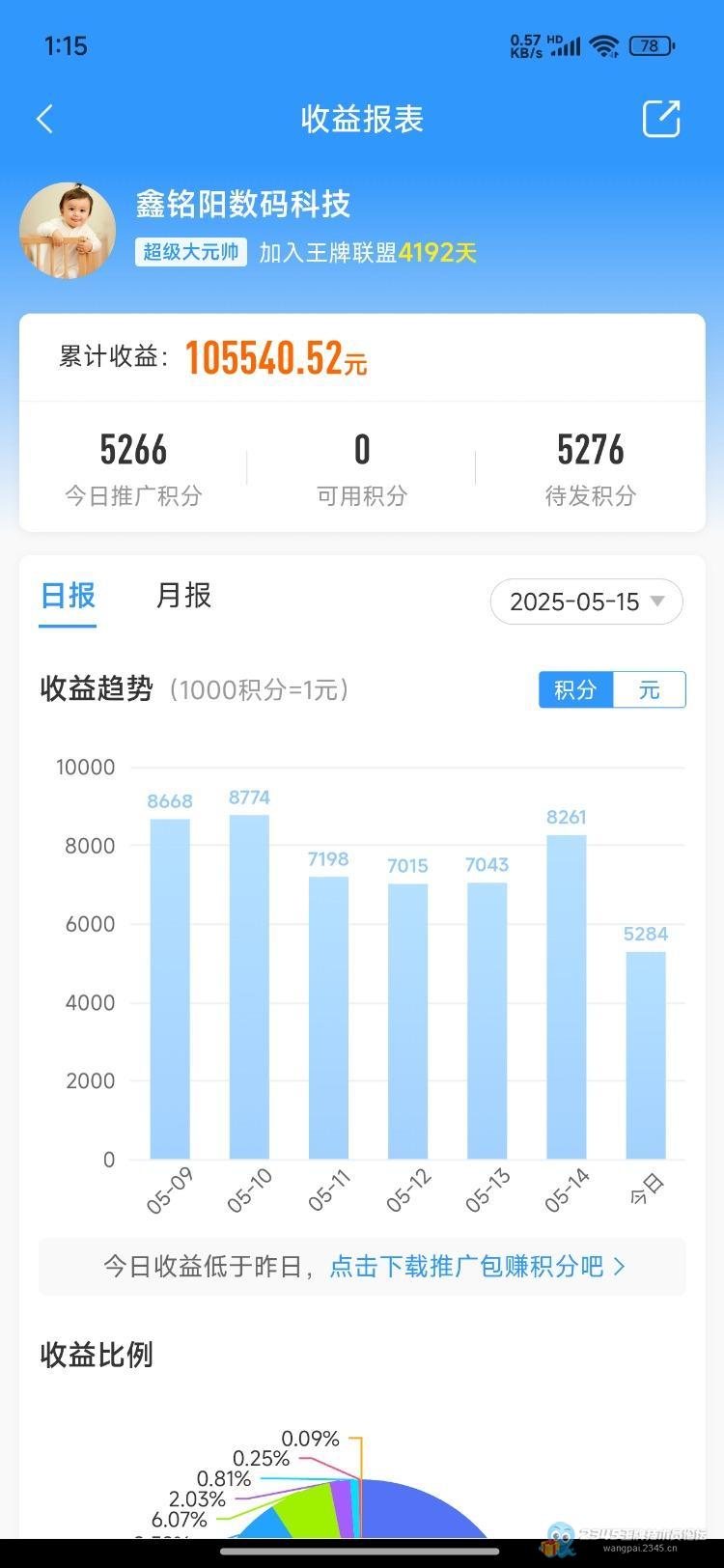The width and height of the screenshot is (724, 1568).
Task: Switch to the 月报 tab
Action: [183, 596]
